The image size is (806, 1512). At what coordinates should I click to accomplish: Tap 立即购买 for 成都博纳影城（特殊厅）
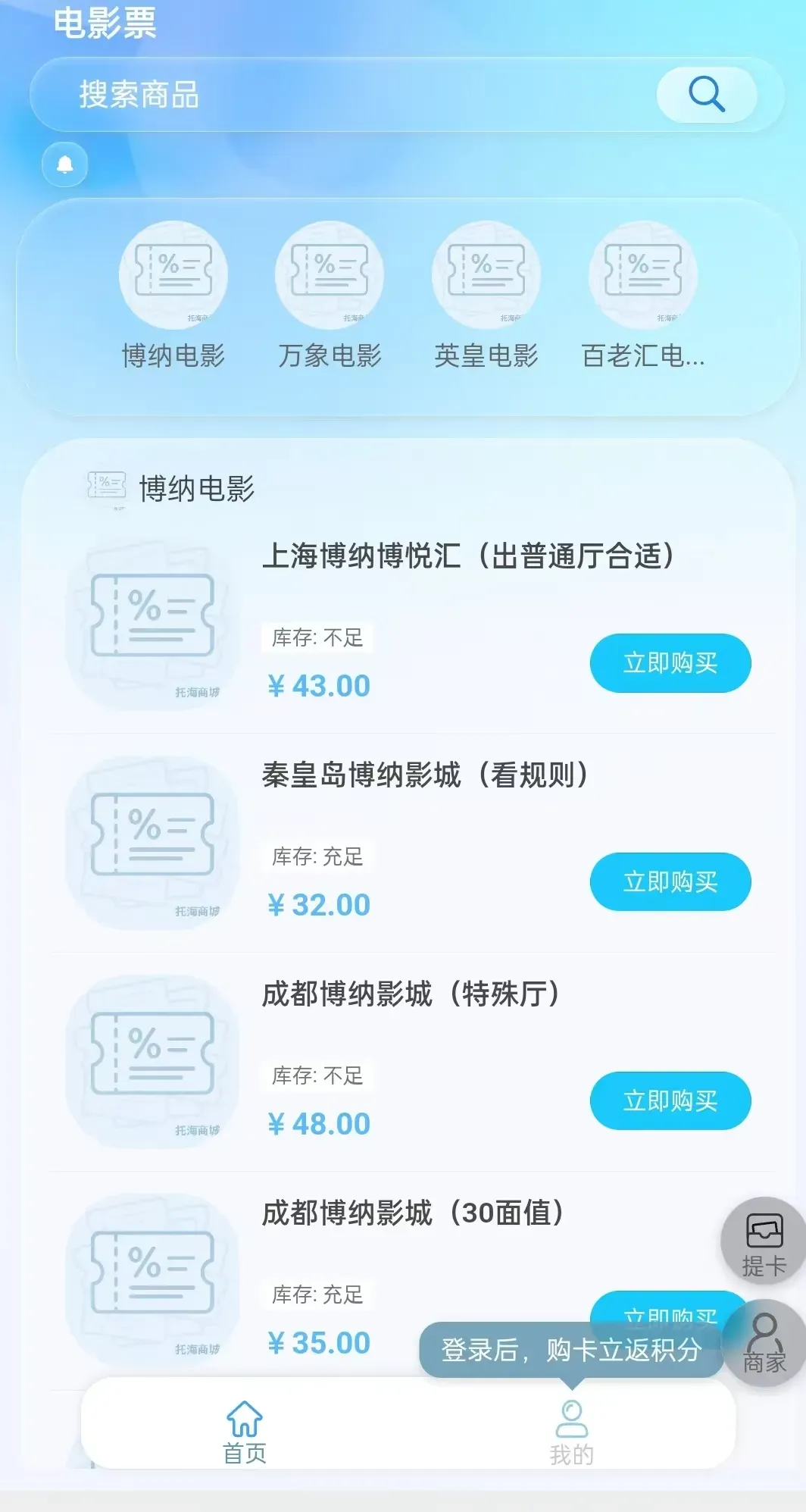pyautogui.click(x=670, y=1100)
